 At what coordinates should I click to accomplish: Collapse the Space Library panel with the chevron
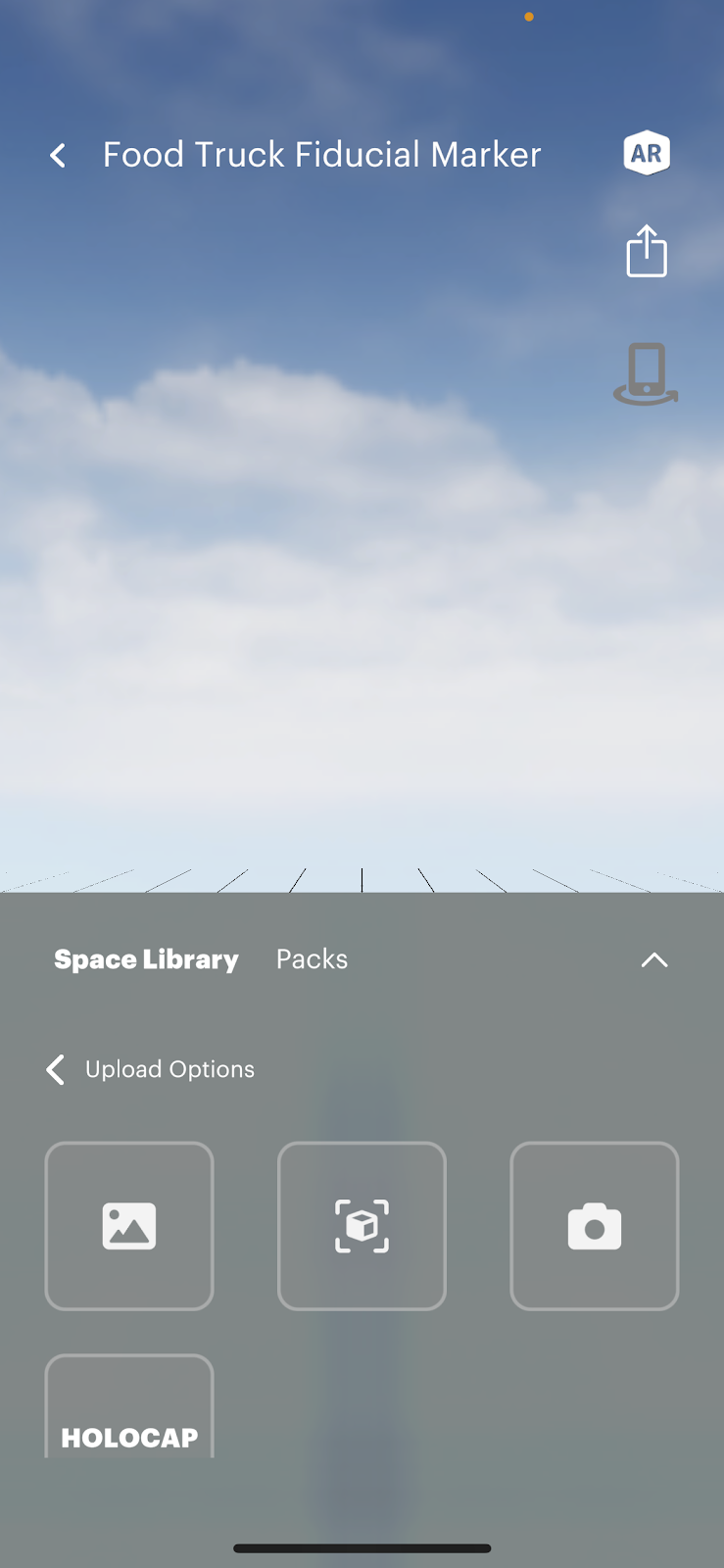point(653,960)
